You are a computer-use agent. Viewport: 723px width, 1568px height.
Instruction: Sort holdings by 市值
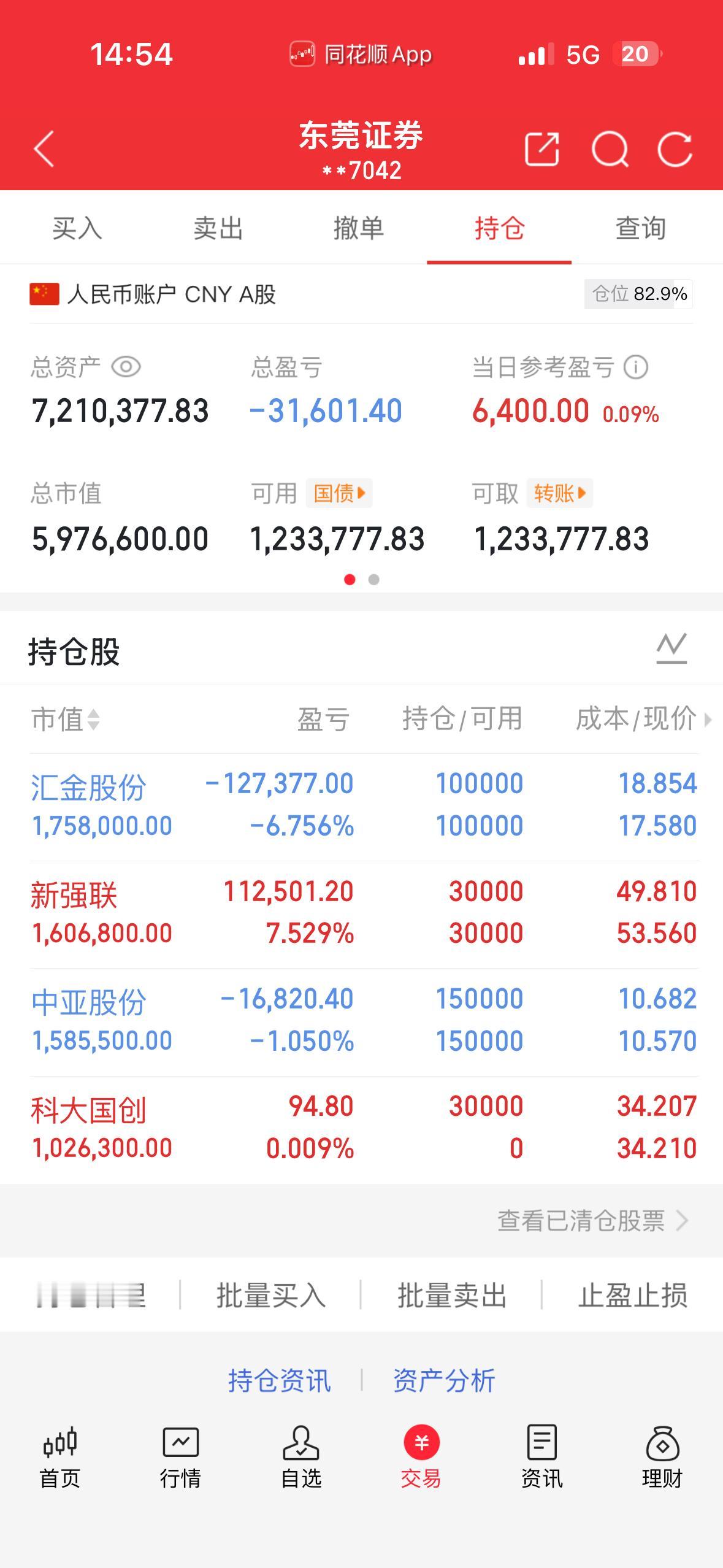[x=65, y=719]
